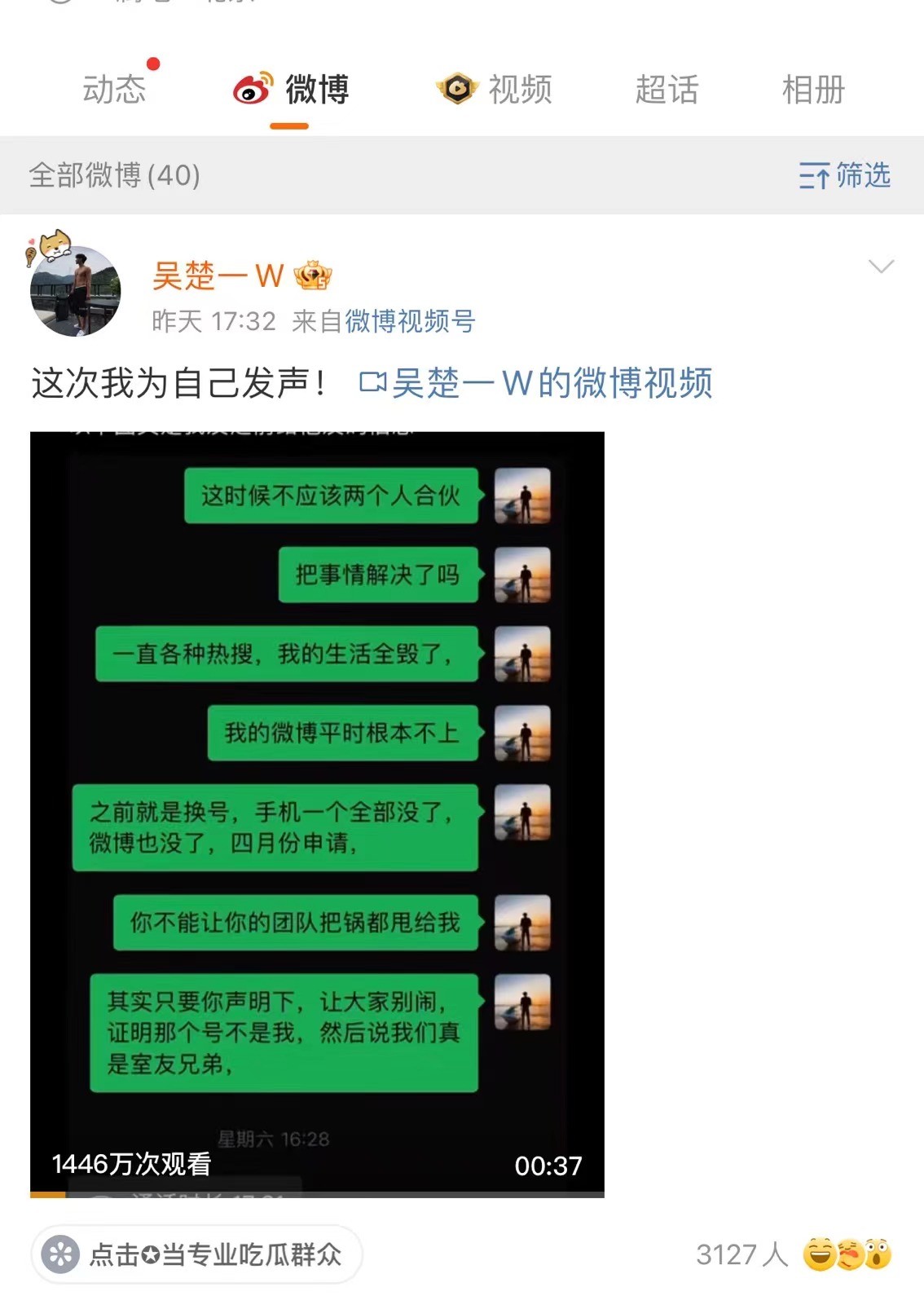Tap the 点击✪当专业吃瓜群众 chip
924x1309 pixels.
point(196,1254)
